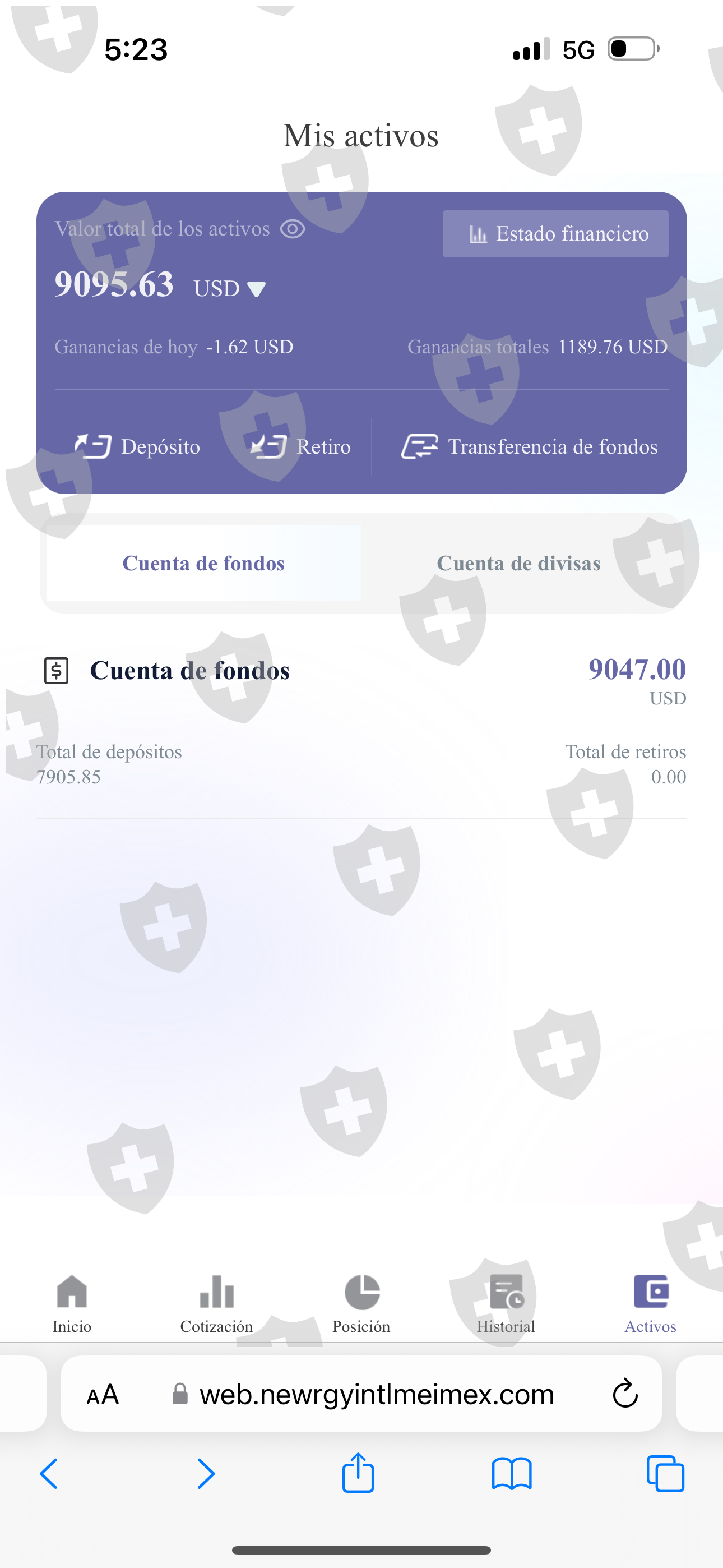The image size is (723, 1568).
Task: Open Transferencia de fondos
Action: [x=529, y=447]
